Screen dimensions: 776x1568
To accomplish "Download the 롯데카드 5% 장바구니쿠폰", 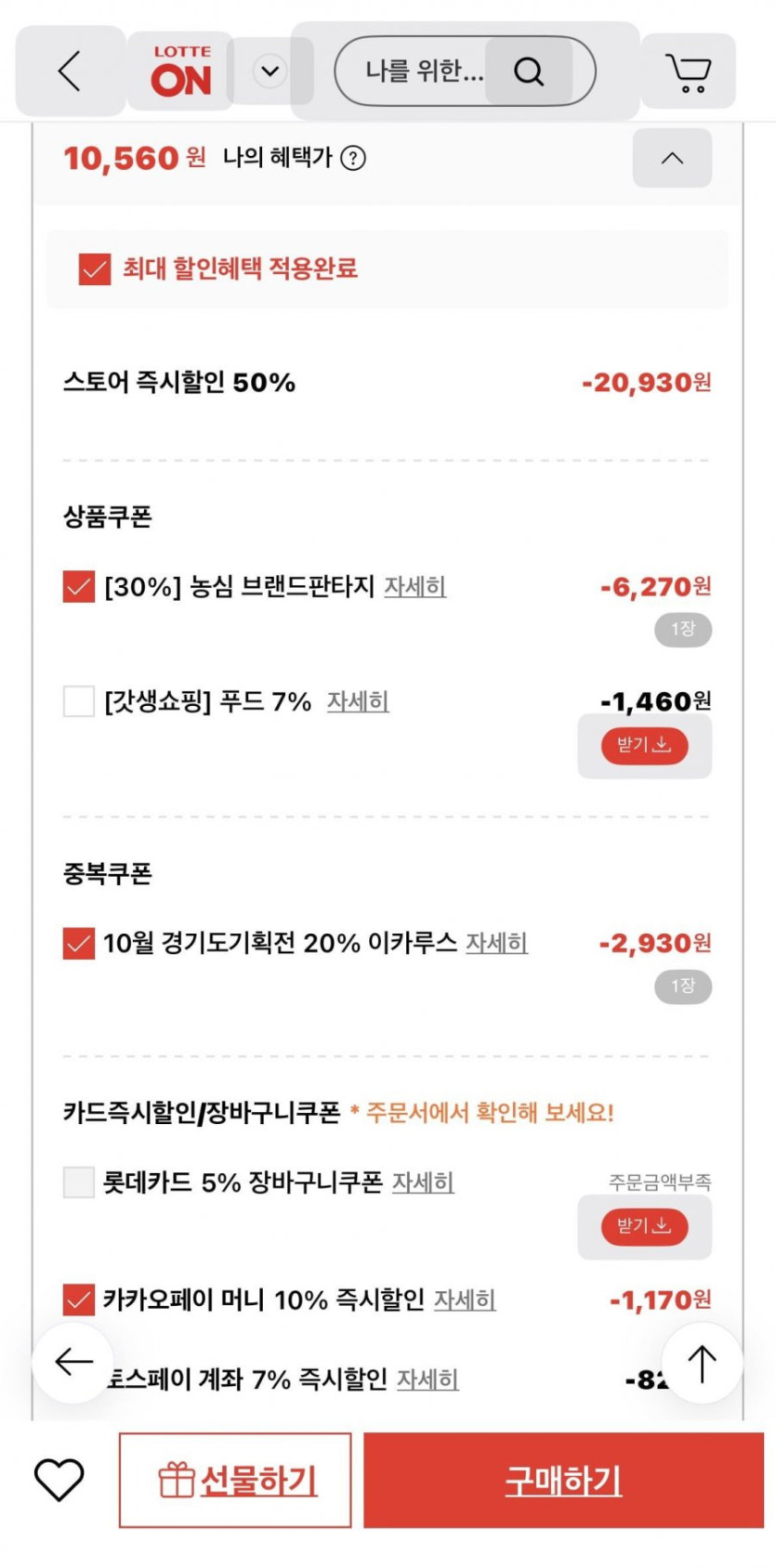I will [x=644, y=1226].
